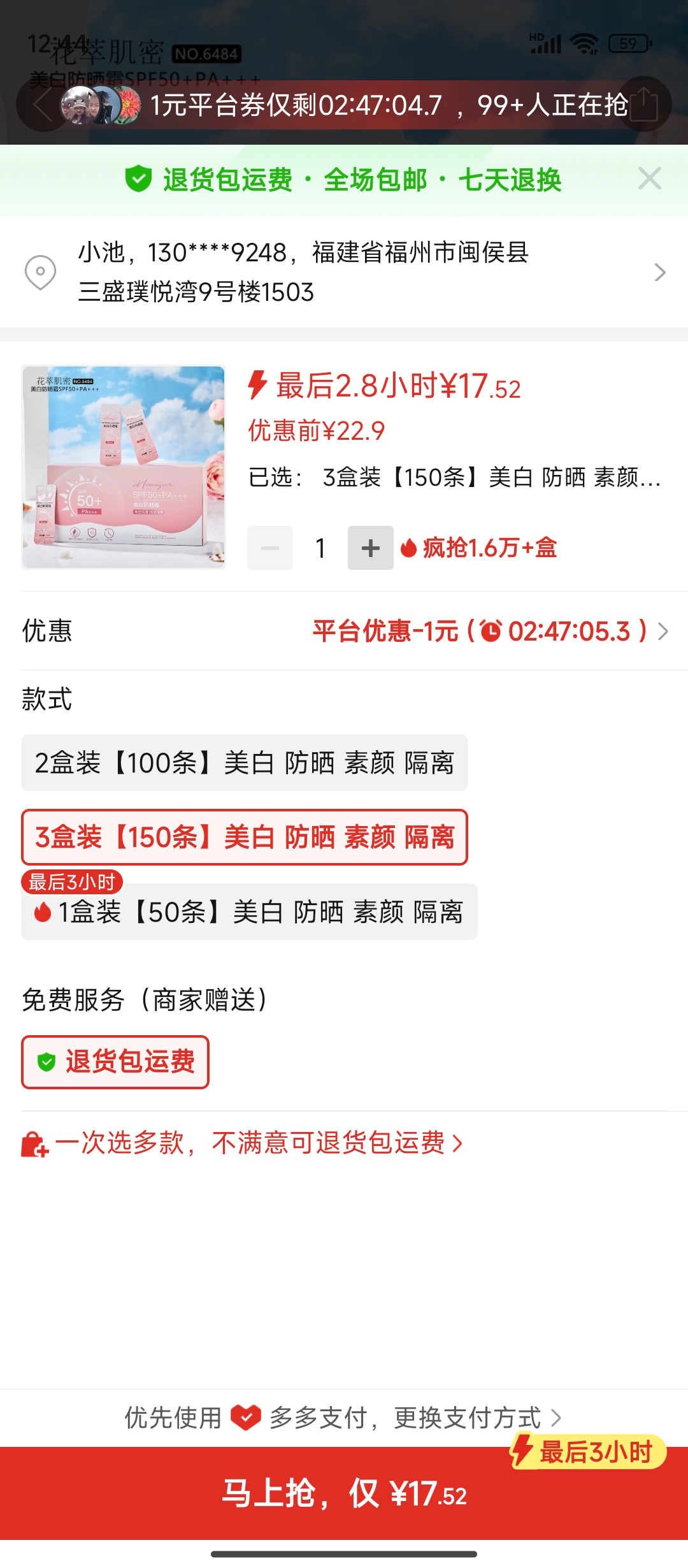
Task: Increase quantity with the plus button
Action: [x=370, y=548]
